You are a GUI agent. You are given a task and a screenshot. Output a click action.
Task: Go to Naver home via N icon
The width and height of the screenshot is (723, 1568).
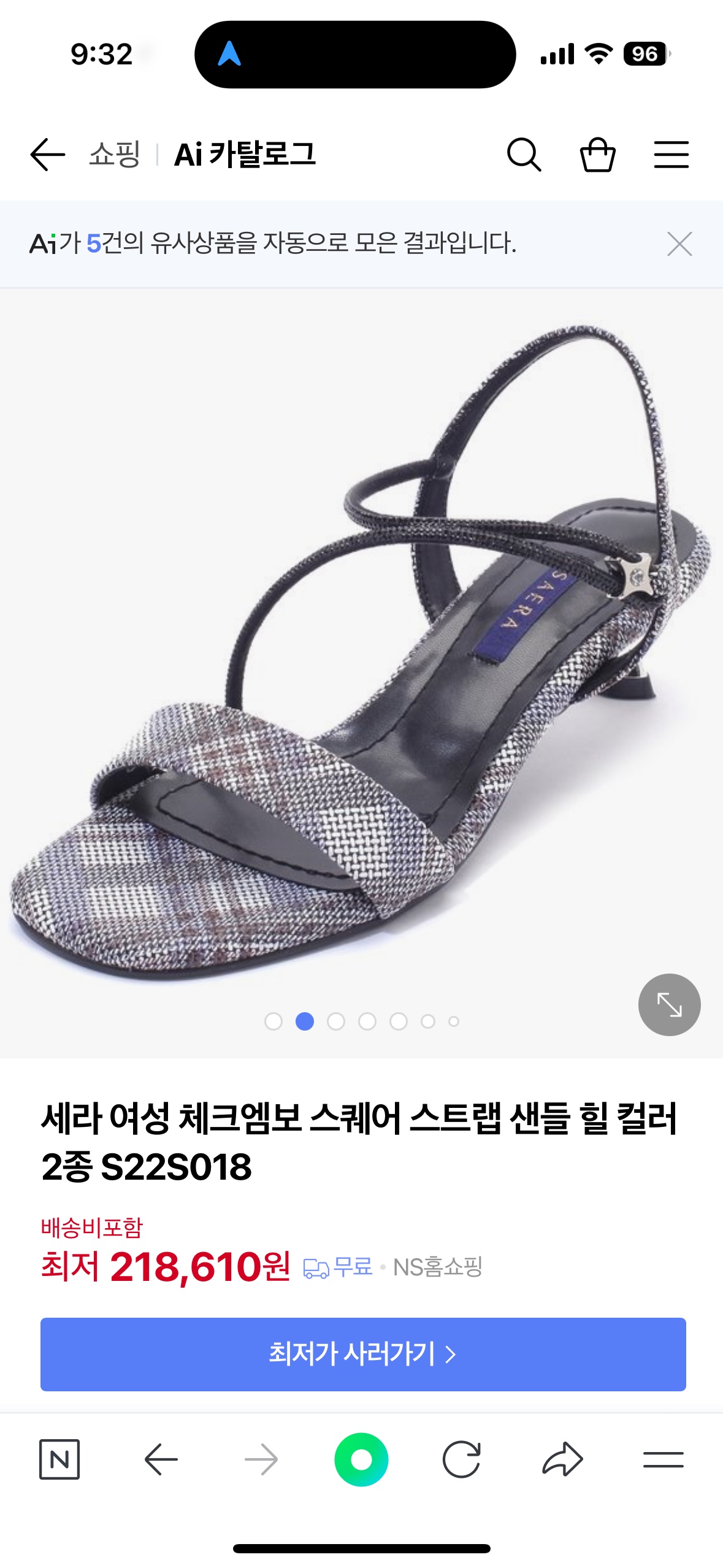[59, 1459]
